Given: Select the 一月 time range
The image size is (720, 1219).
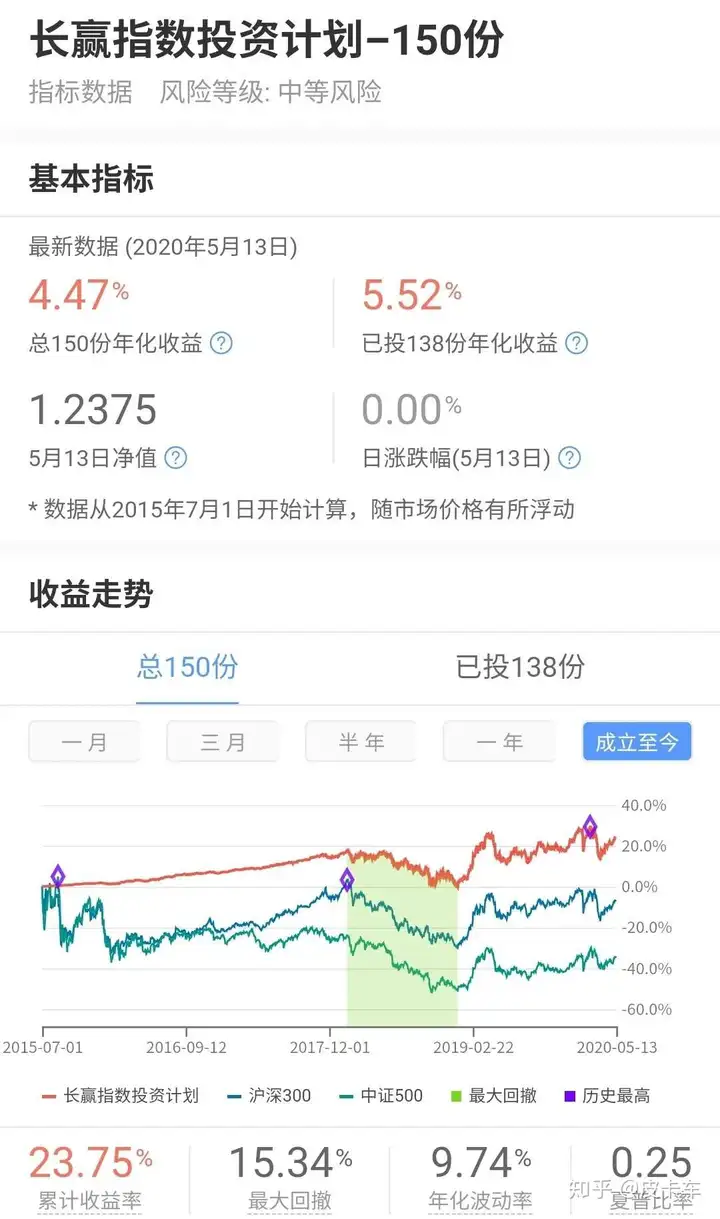Looking at the screenshot, I should pyautogui.click(x=84, y=742).
